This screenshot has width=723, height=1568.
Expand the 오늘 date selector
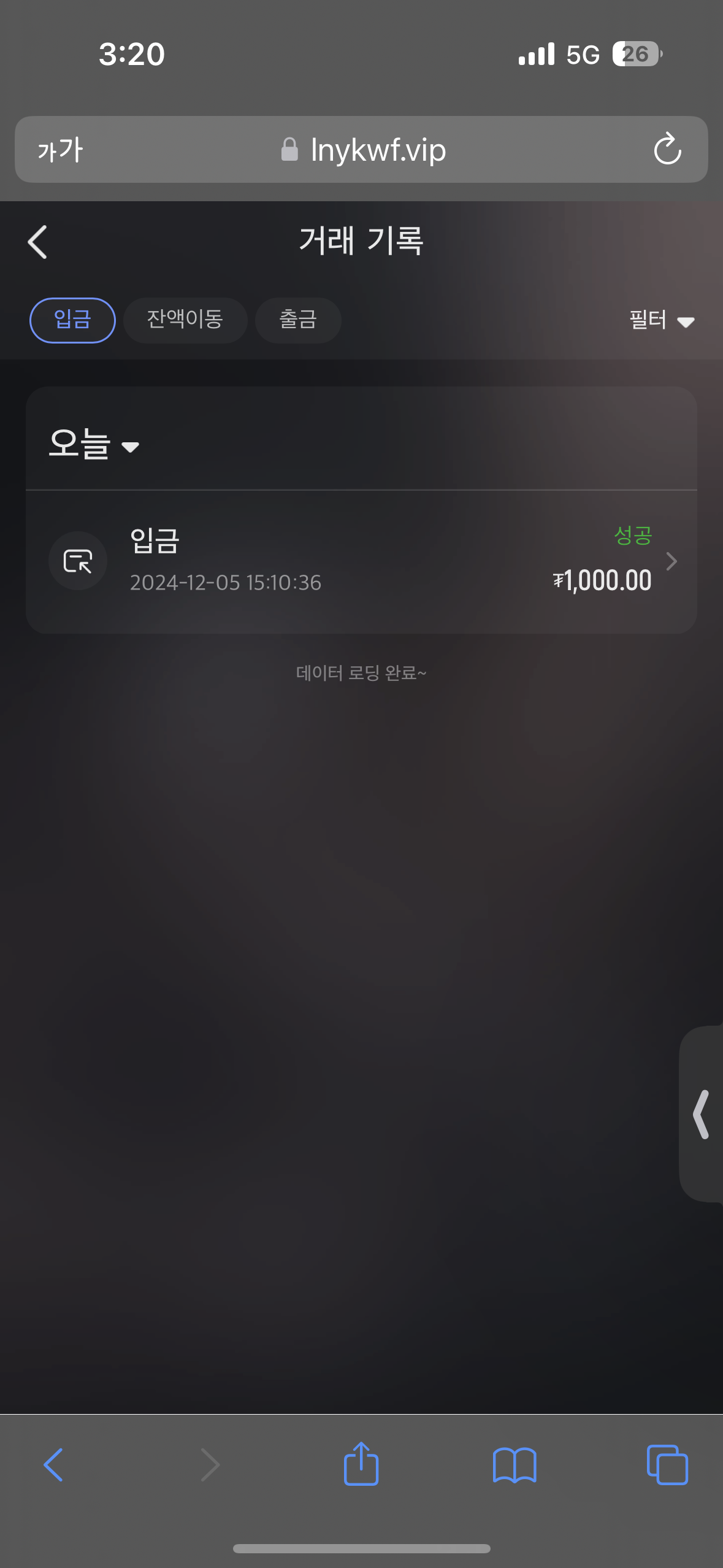point(94,444)
